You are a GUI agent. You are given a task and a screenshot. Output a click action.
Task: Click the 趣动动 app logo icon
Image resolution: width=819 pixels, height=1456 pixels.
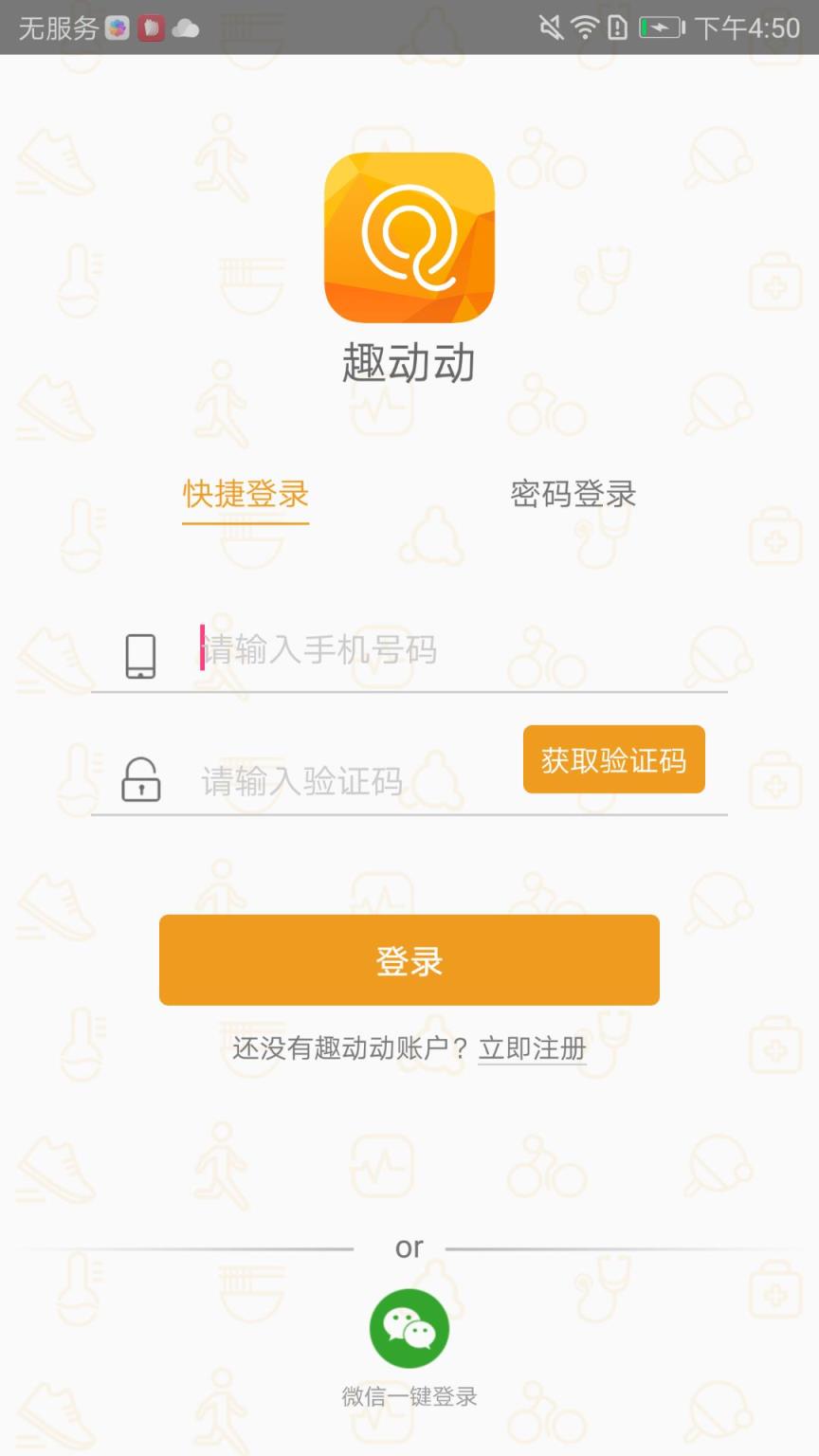tap(409, 235)
